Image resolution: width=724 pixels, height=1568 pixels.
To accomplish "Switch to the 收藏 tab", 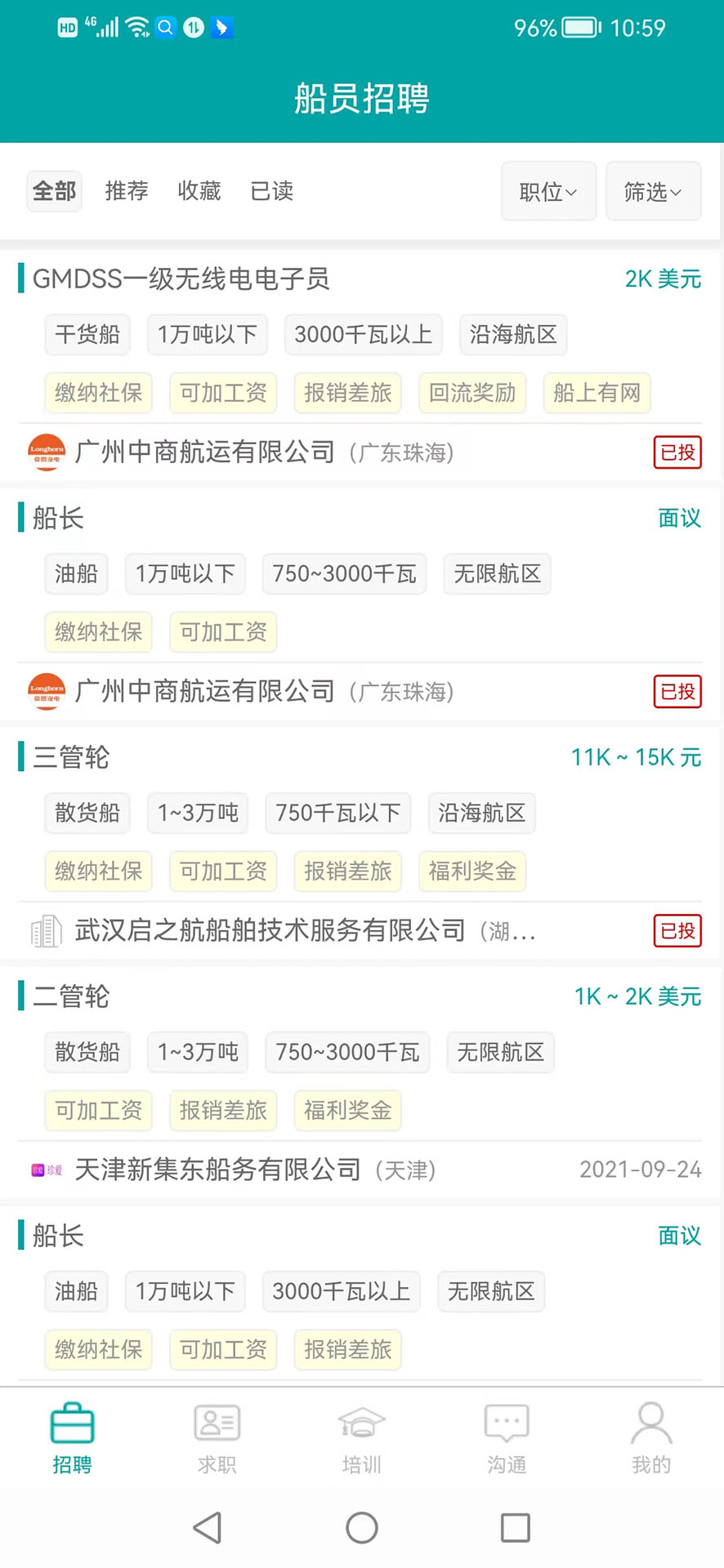I will 199,191.
